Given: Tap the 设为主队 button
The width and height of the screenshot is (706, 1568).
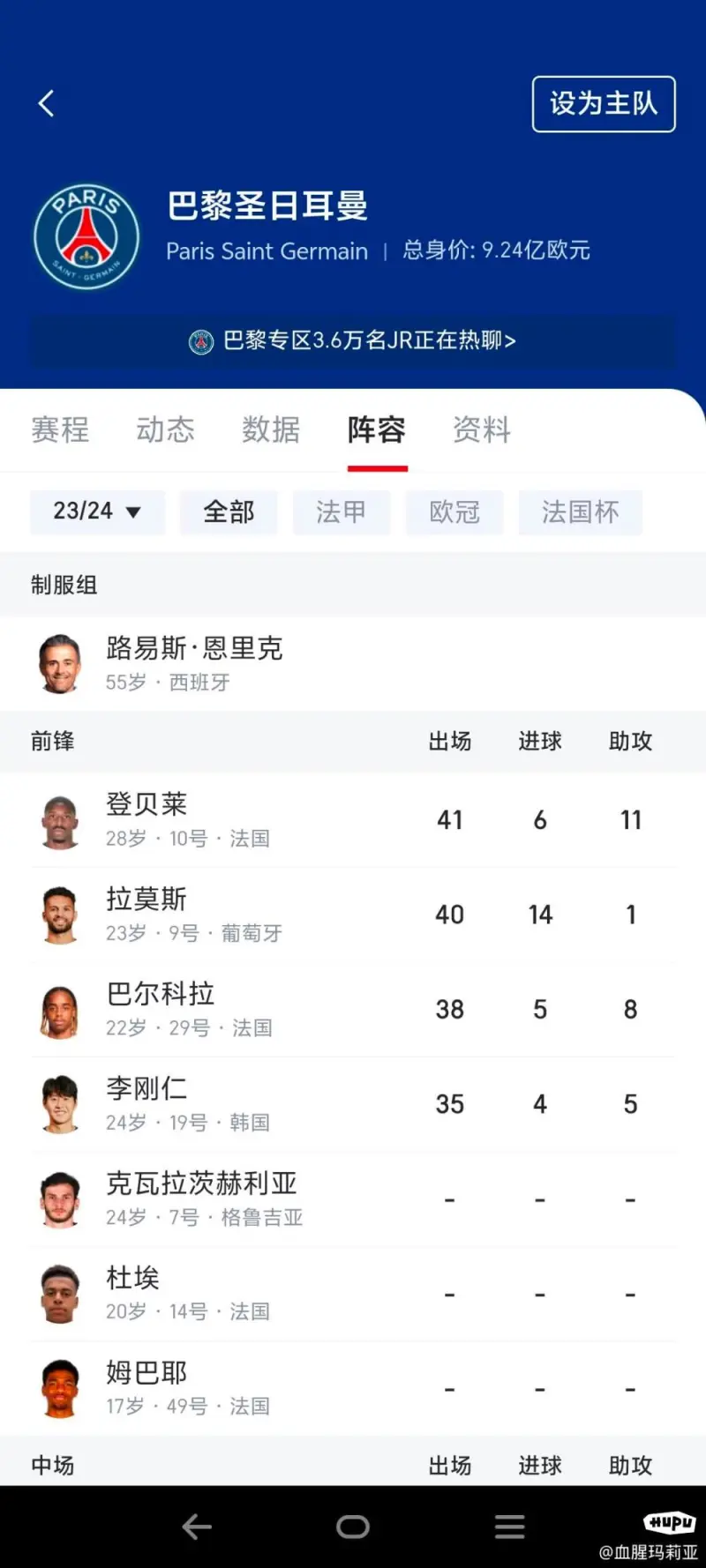Looking at the screenshot, I should point(604,104).
